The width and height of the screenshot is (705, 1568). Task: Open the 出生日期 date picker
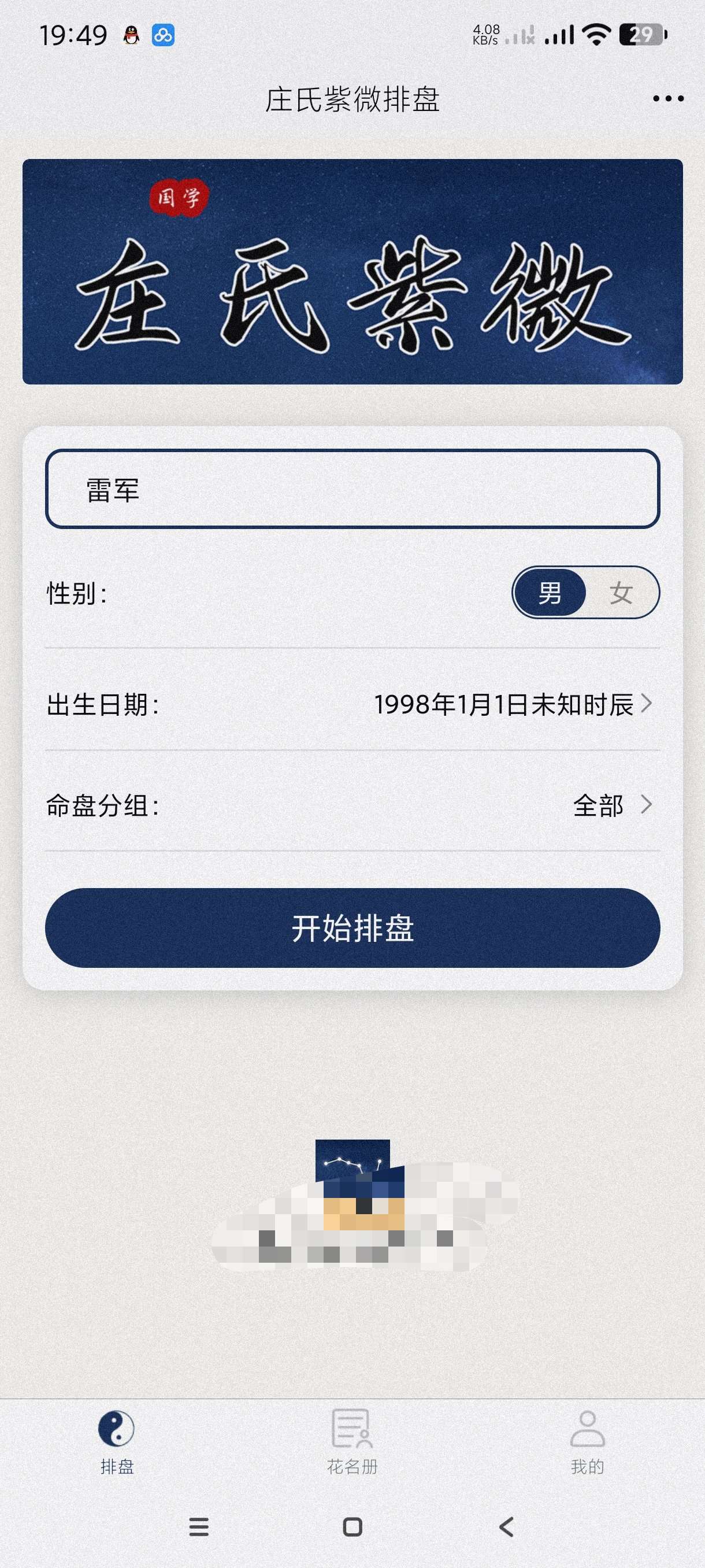coord(512,704)
